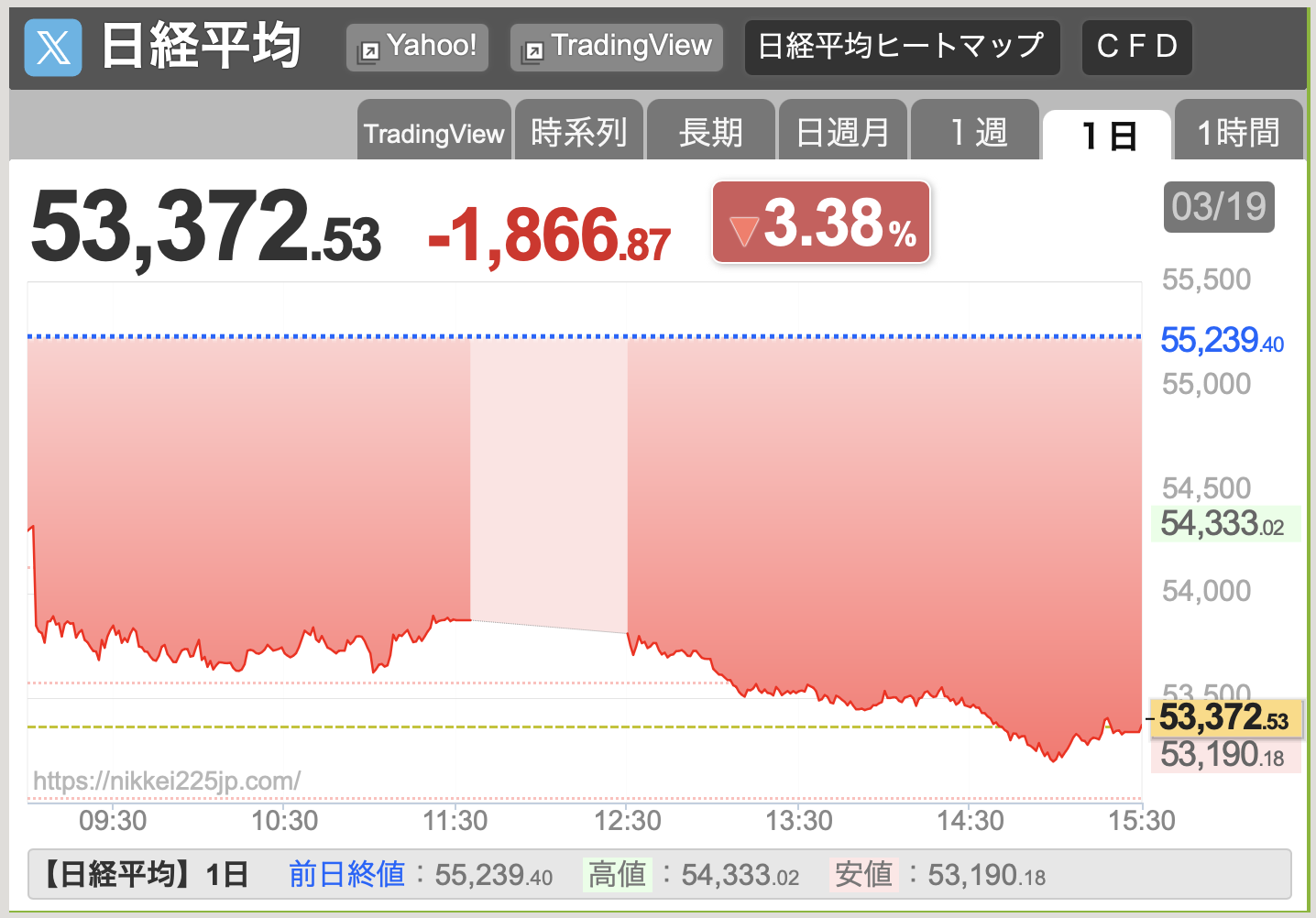Open the Yahoo! external link
This screenshot has width=1316, height=918.
[417, 47]
